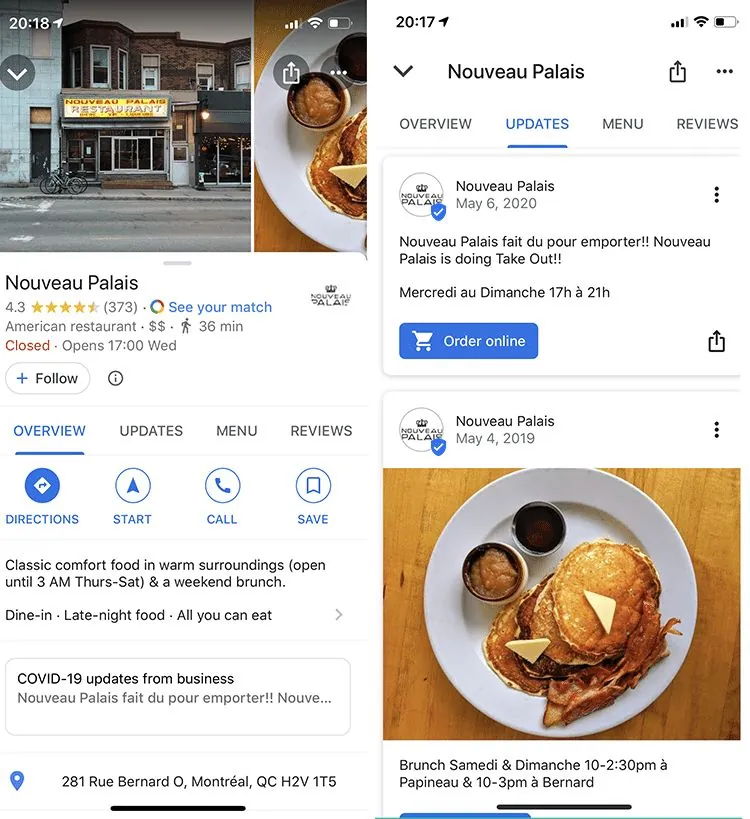Viewport: 750px width, 819px height.
Task: Switch to the Reviews tab
Action: pyautogui.click(x=321, y=431)
